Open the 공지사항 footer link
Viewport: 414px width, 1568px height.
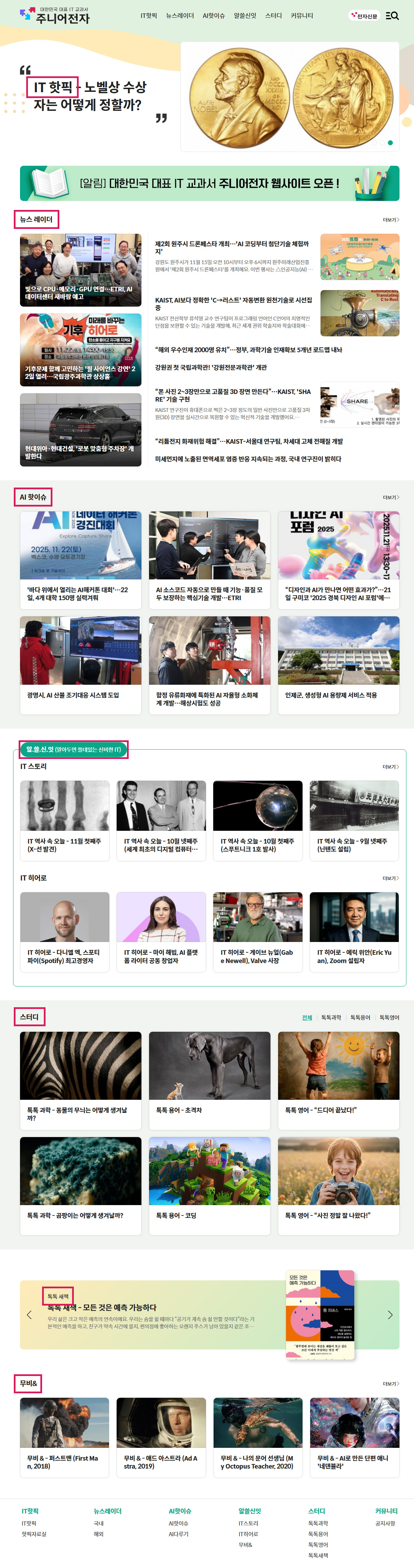pos(385,1523)
